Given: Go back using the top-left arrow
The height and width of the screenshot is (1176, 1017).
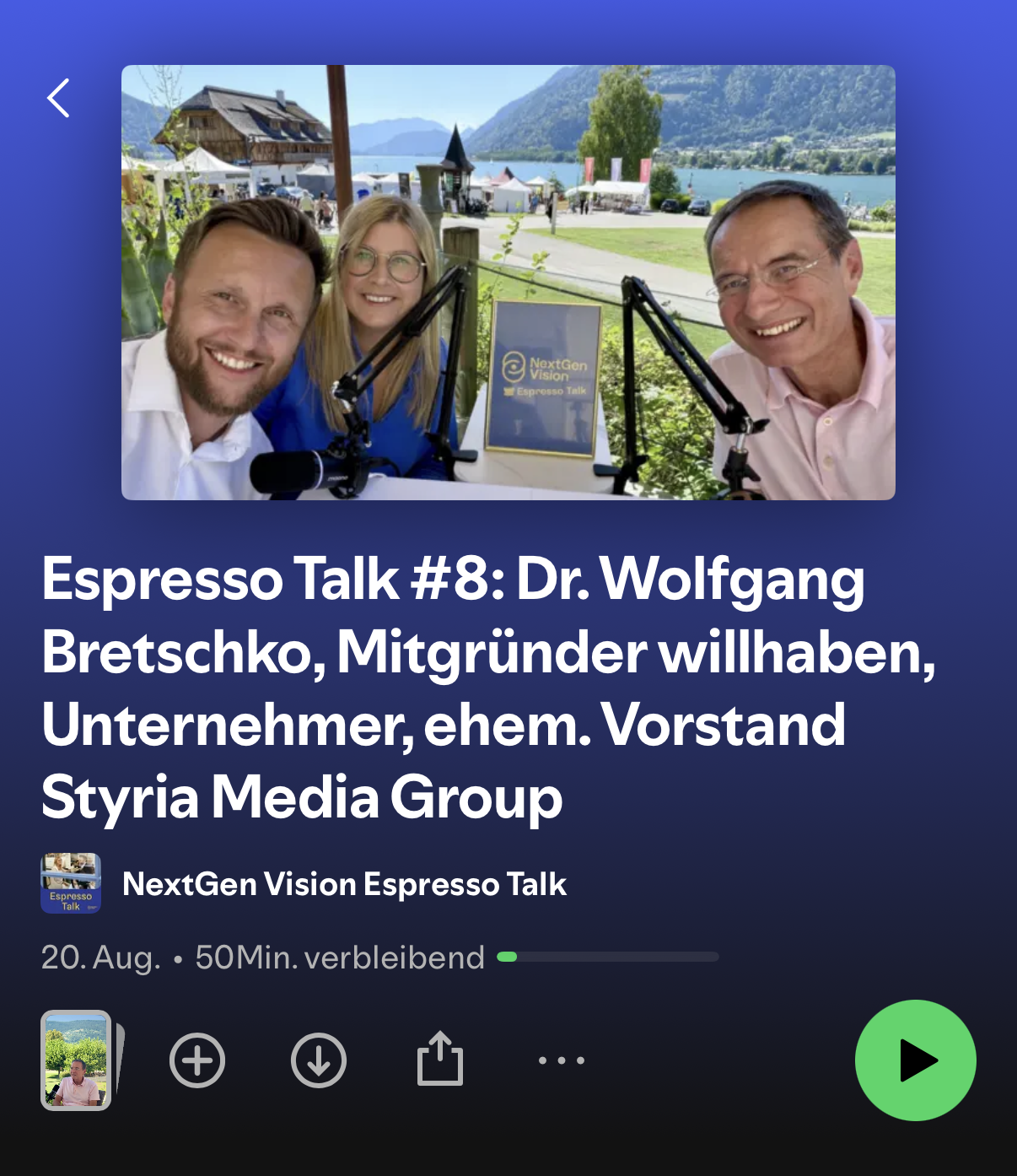Looking at the screenshot, I should (x=58, y=98).
